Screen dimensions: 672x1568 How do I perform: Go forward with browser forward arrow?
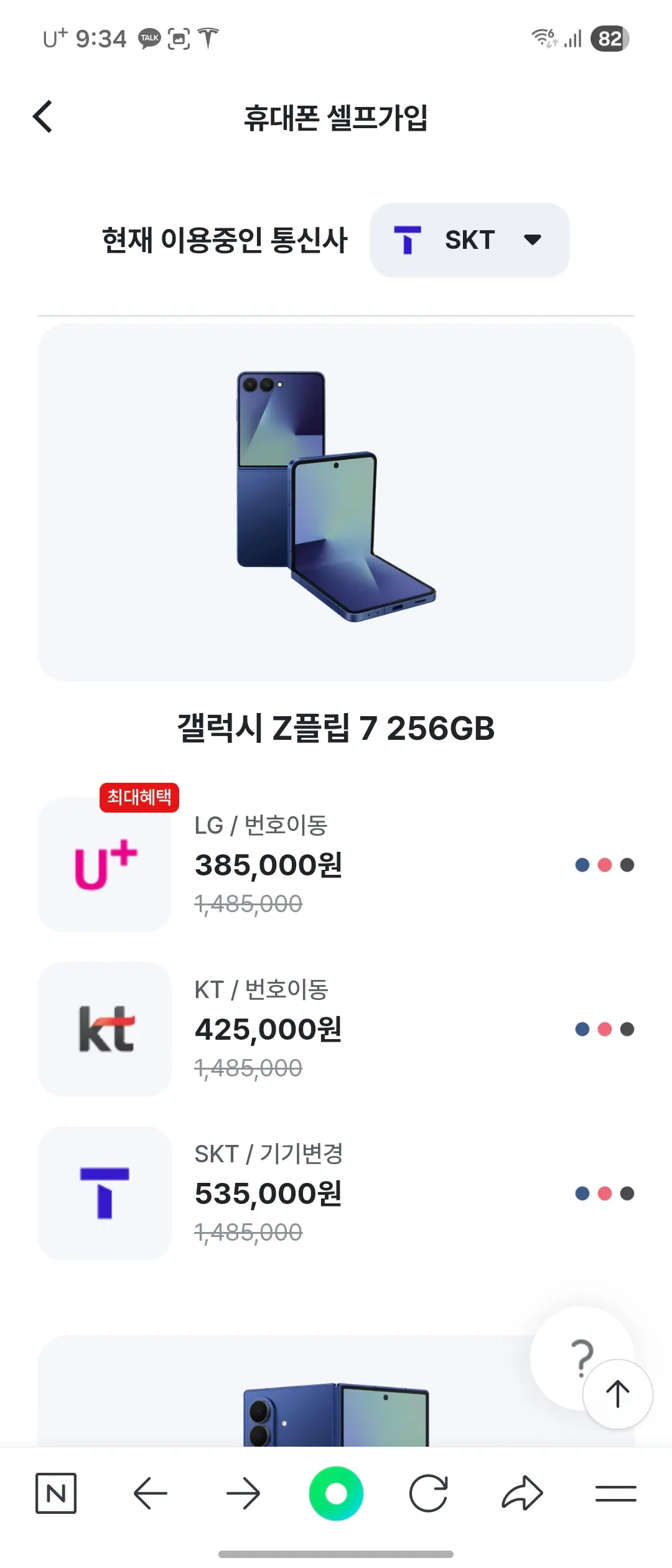(243, 1493)
